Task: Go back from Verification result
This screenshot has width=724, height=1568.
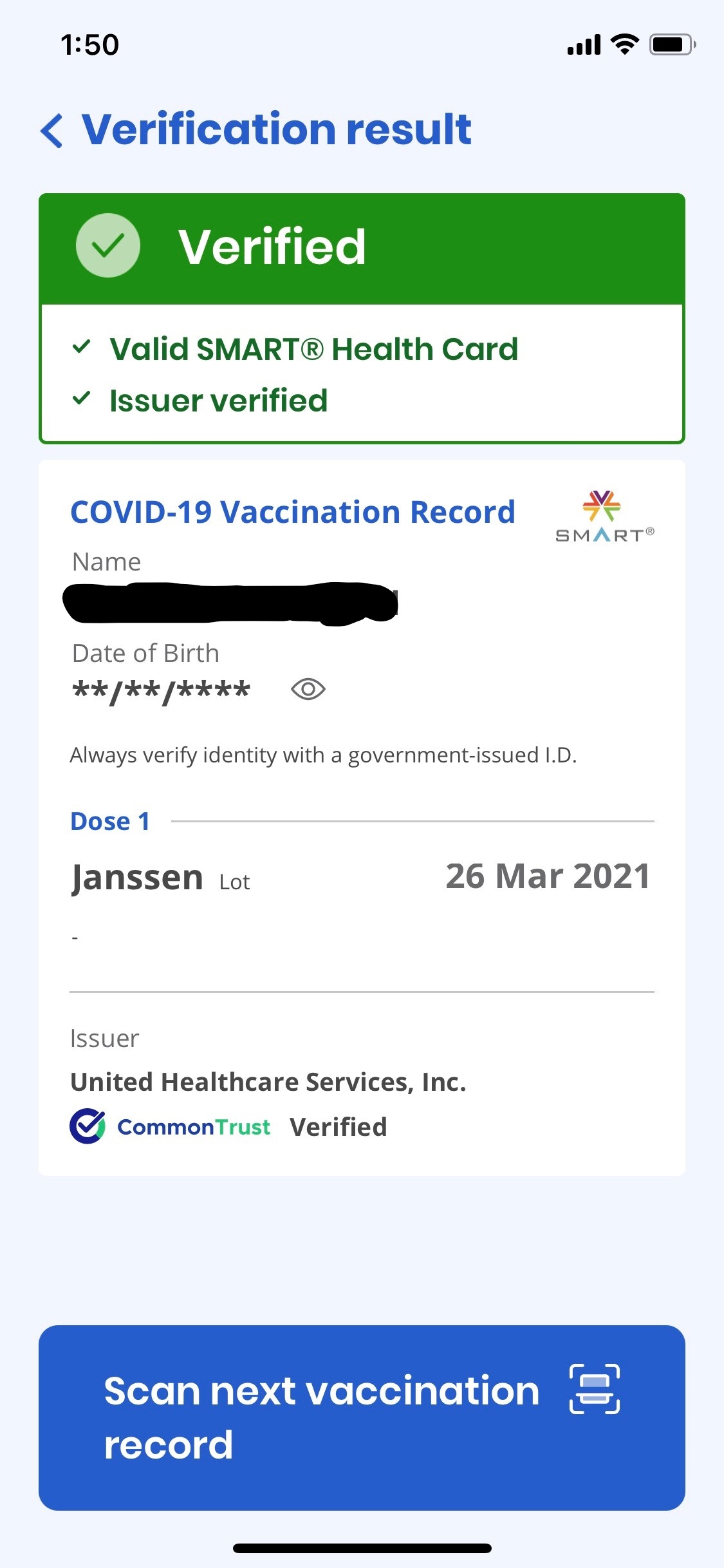Action: [53, 131]
